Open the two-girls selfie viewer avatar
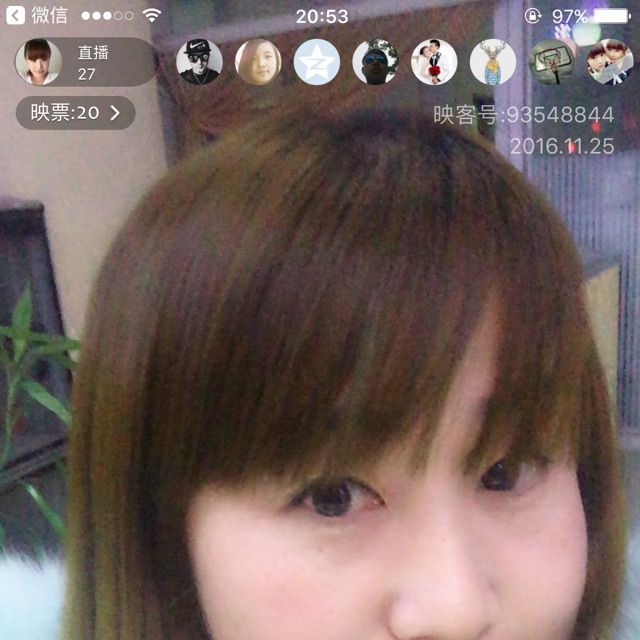Image resolution: width=640 pixels, height=640 pixels. tap(610, 62)
